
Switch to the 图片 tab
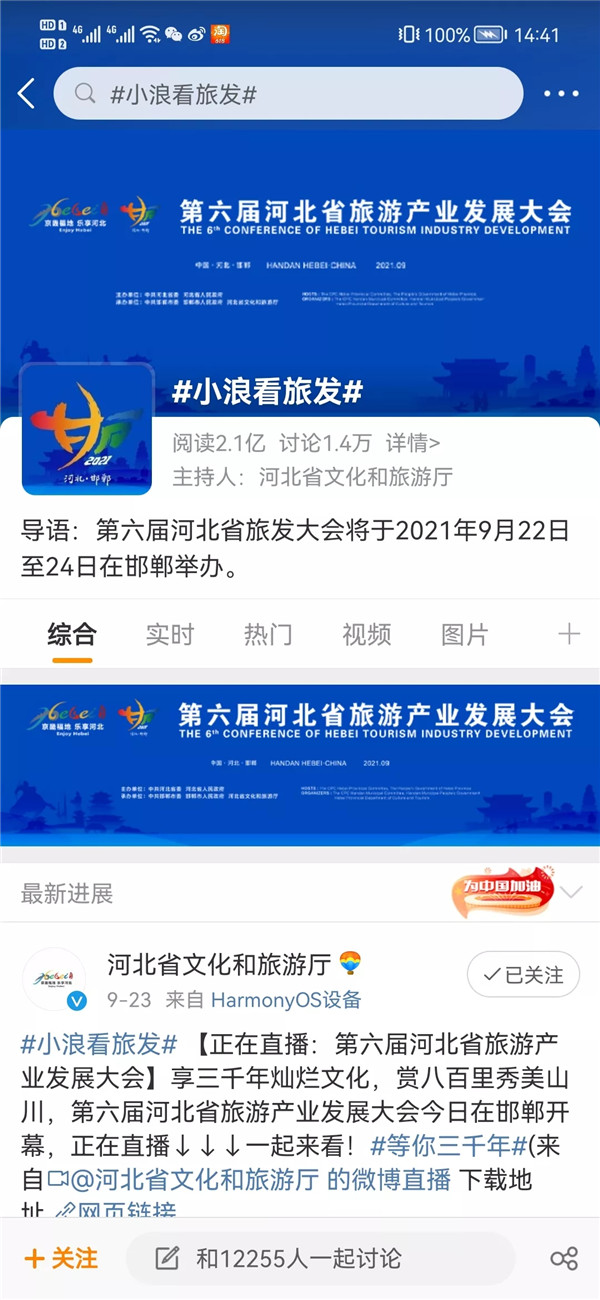tap(465, 634)
